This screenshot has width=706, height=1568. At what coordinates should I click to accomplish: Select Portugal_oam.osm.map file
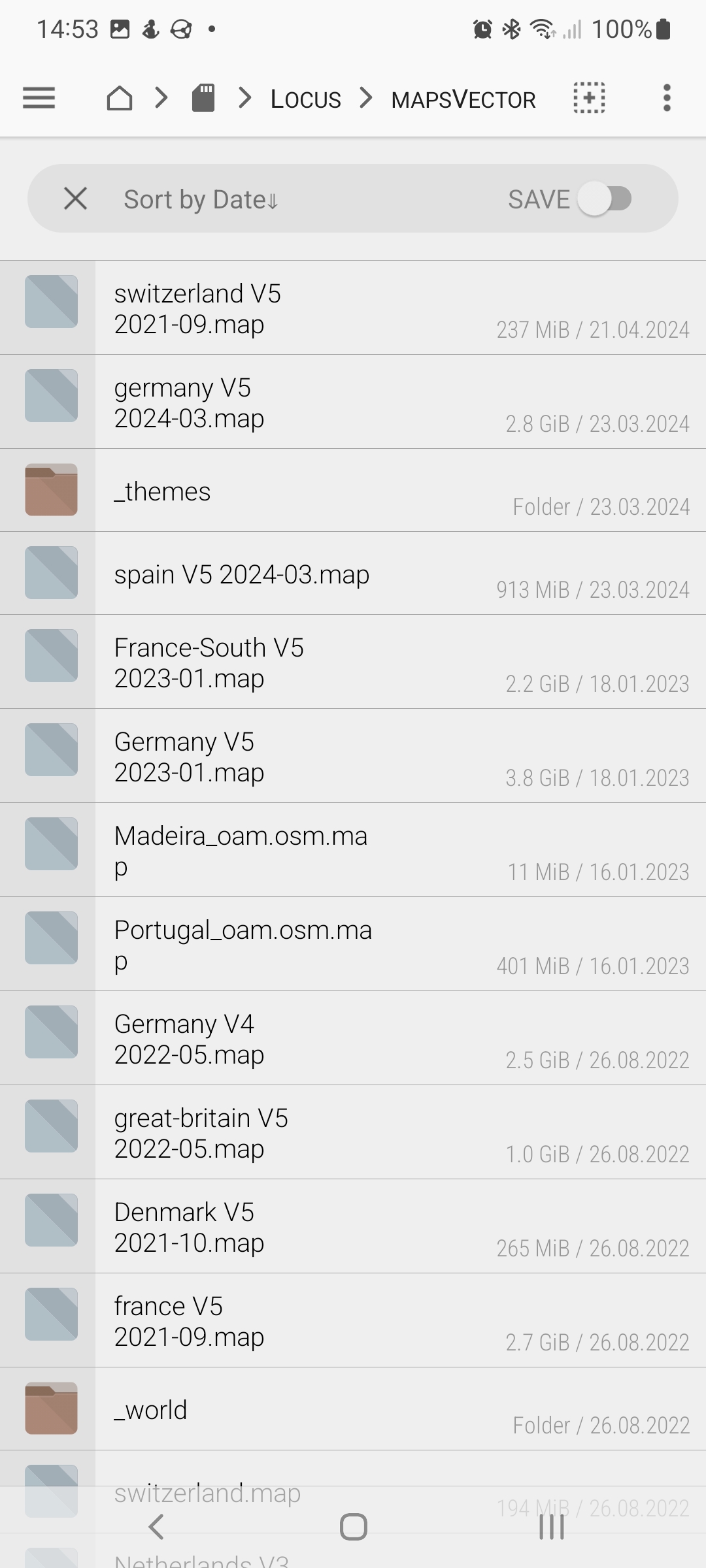[x=353, y=945]
